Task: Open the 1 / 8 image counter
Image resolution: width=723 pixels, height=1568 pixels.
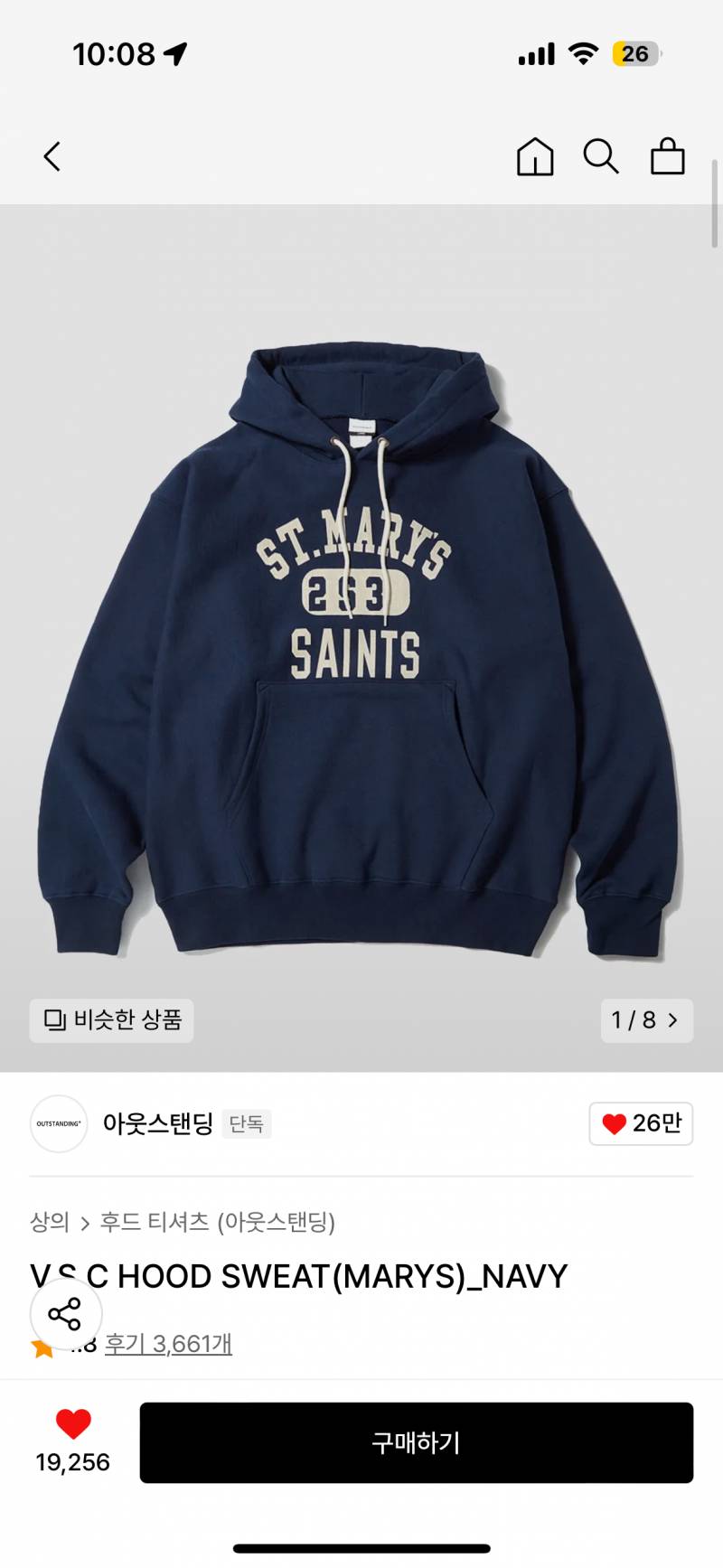Action: [647, 1020]
